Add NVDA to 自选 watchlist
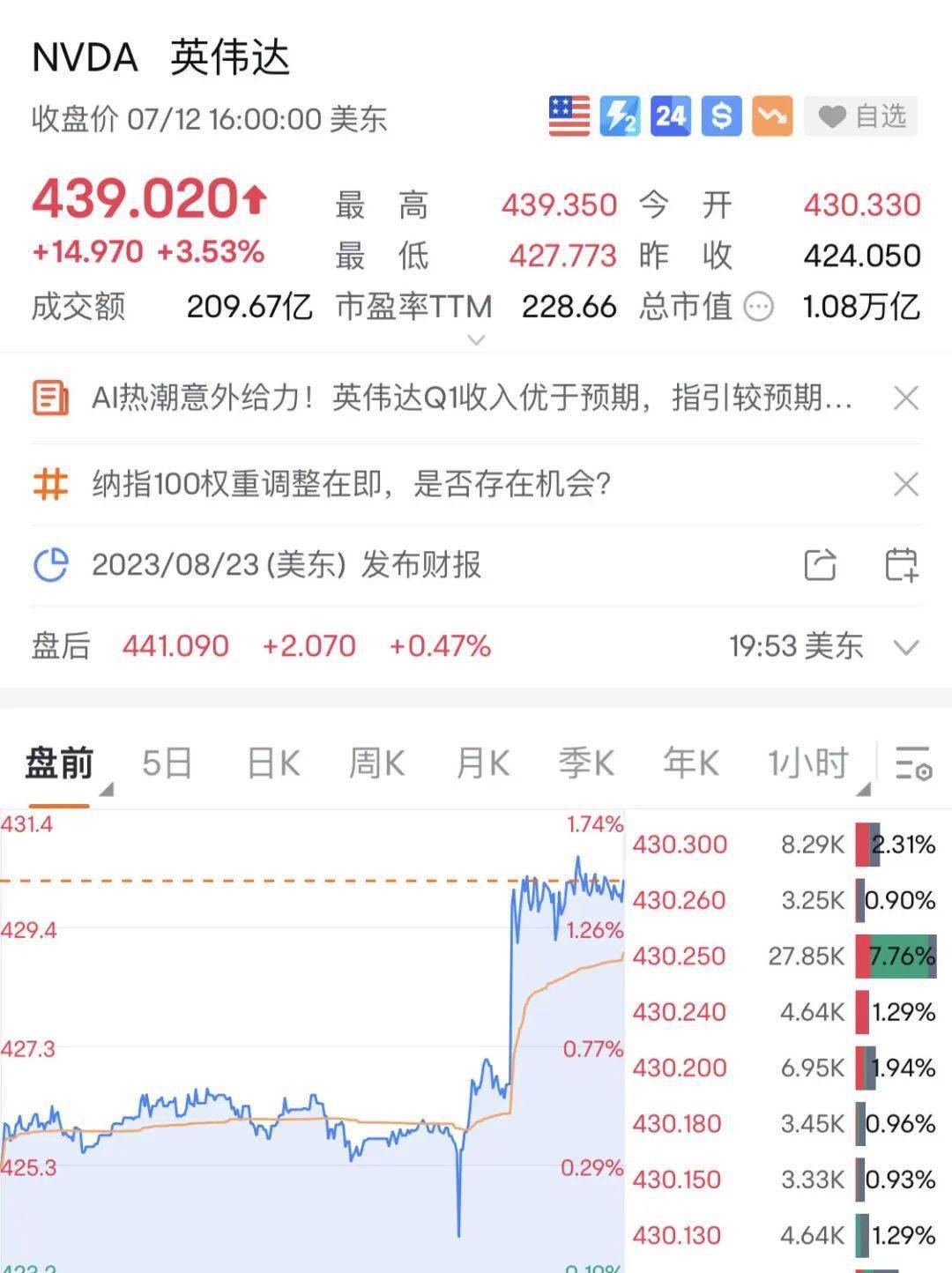Viewport: 952px width, 1273px height. tap(861, 116)
